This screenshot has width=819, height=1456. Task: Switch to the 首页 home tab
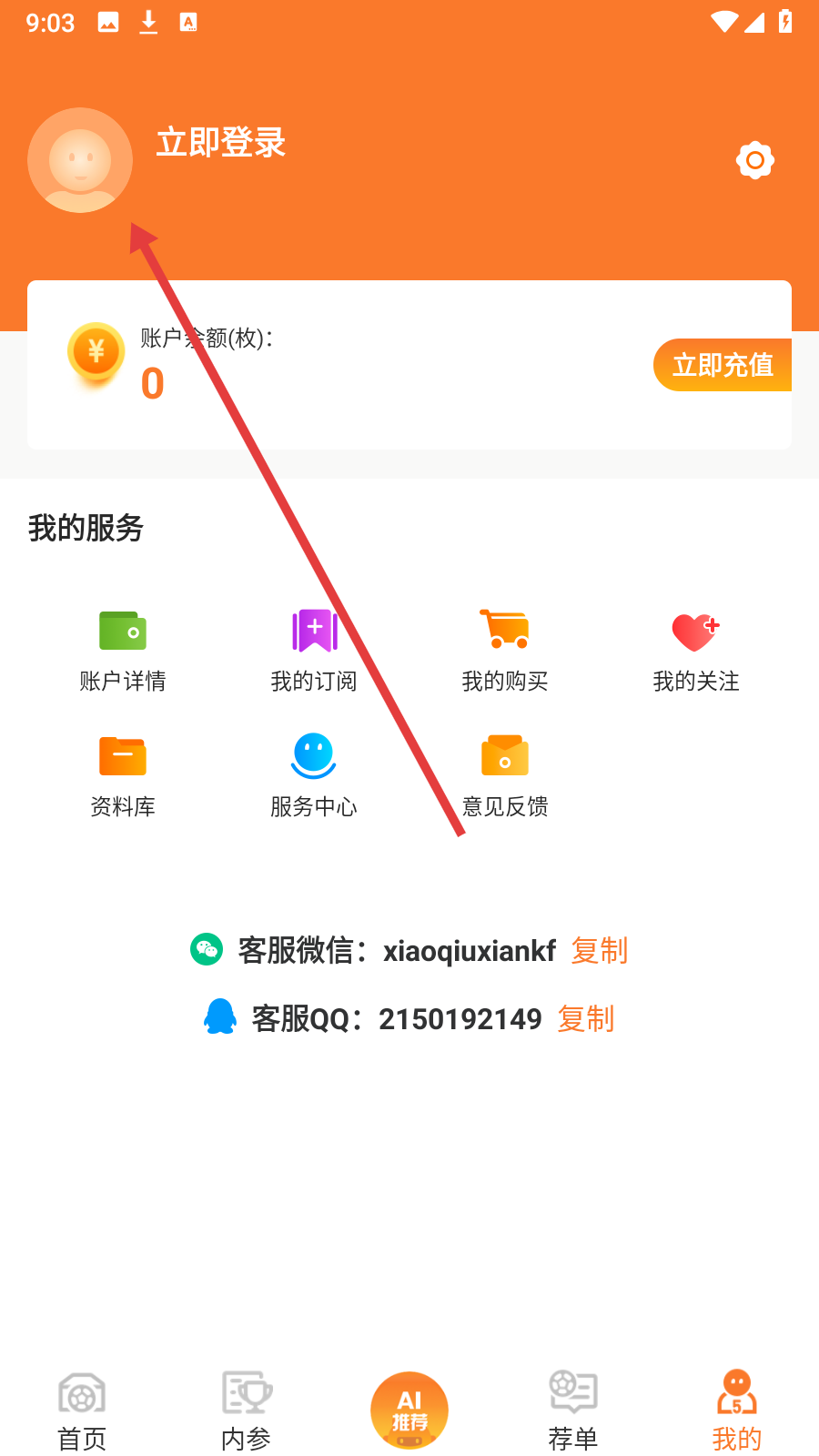(82, 1412)
